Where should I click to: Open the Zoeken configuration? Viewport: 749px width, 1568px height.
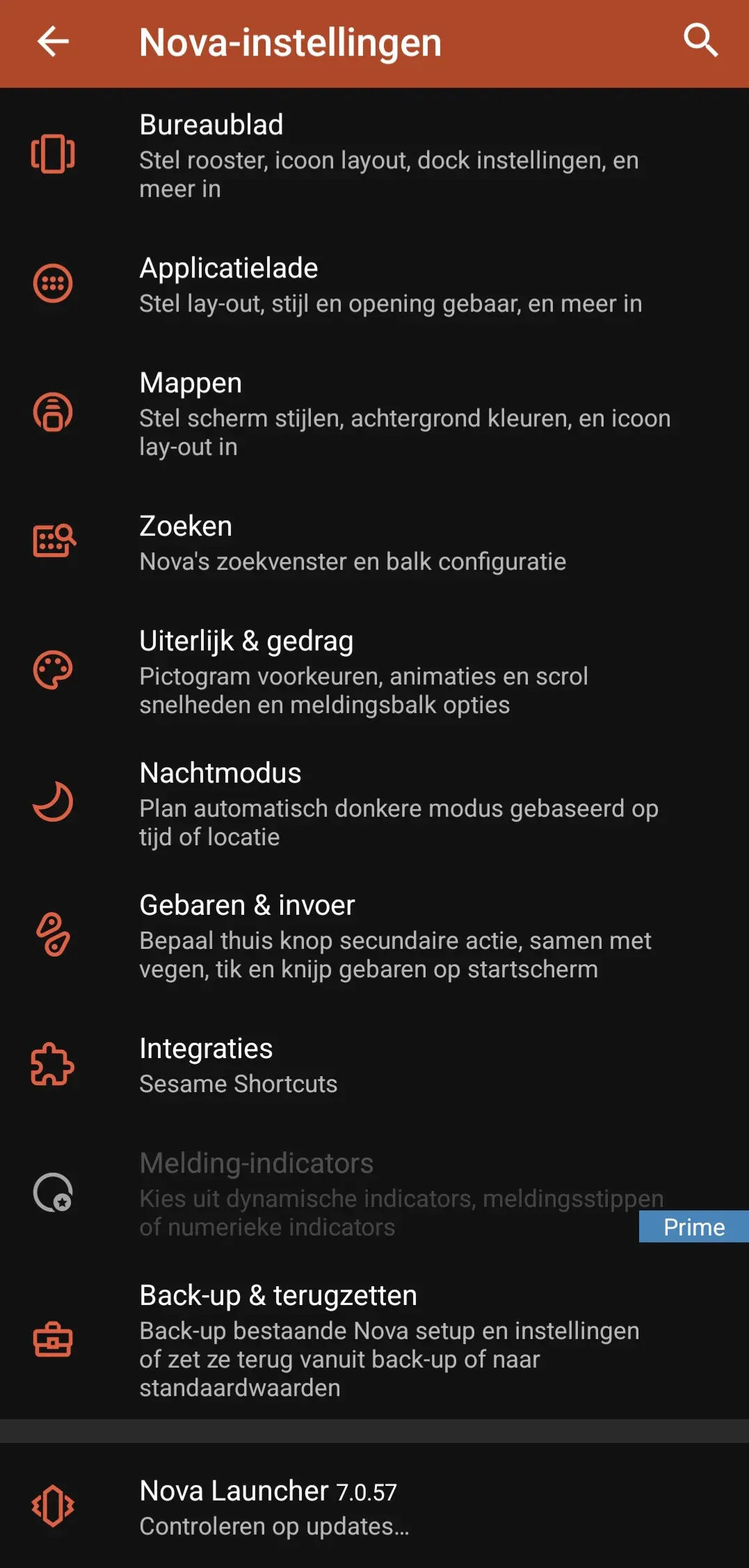coord(374,543)
